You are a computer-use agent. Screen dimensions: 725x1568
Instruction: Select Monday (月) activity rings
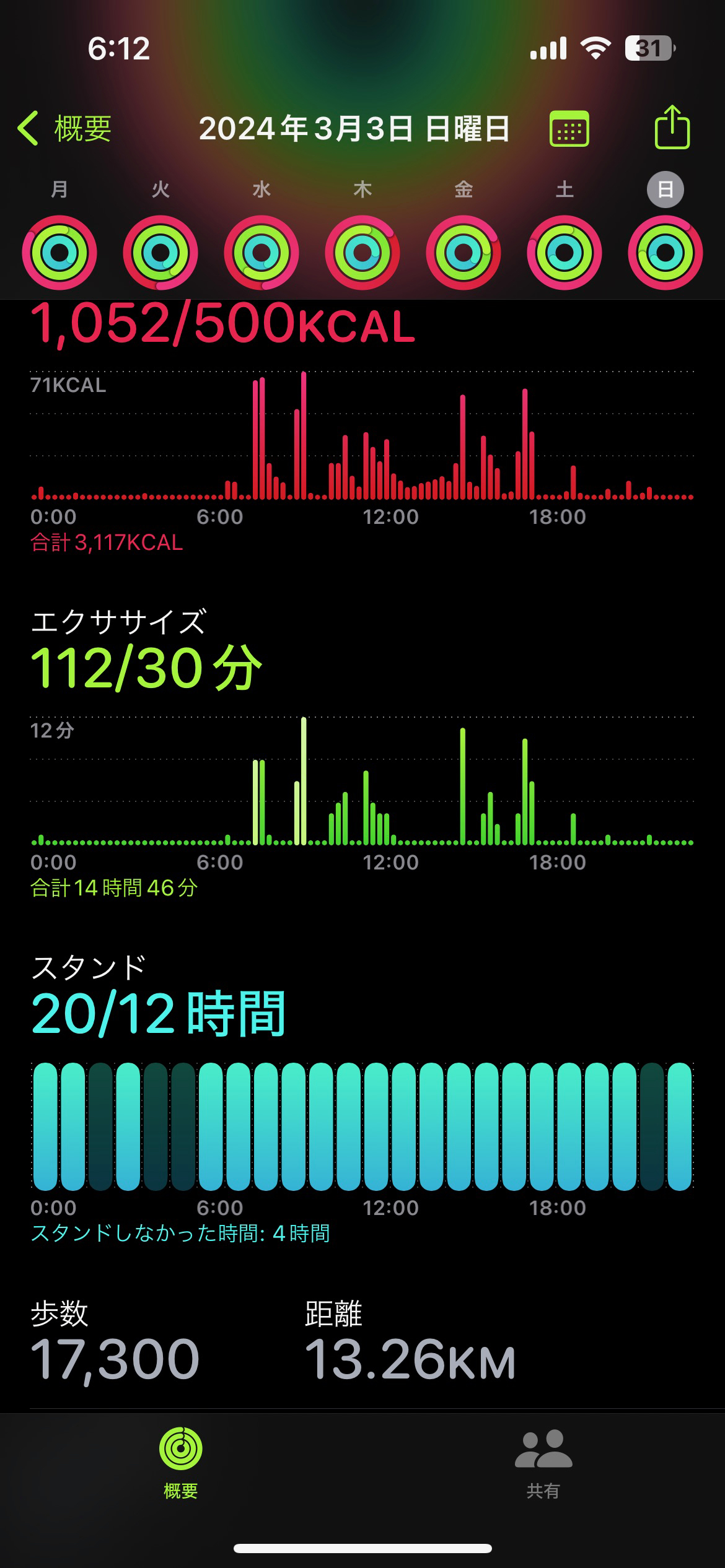(59, 253)
